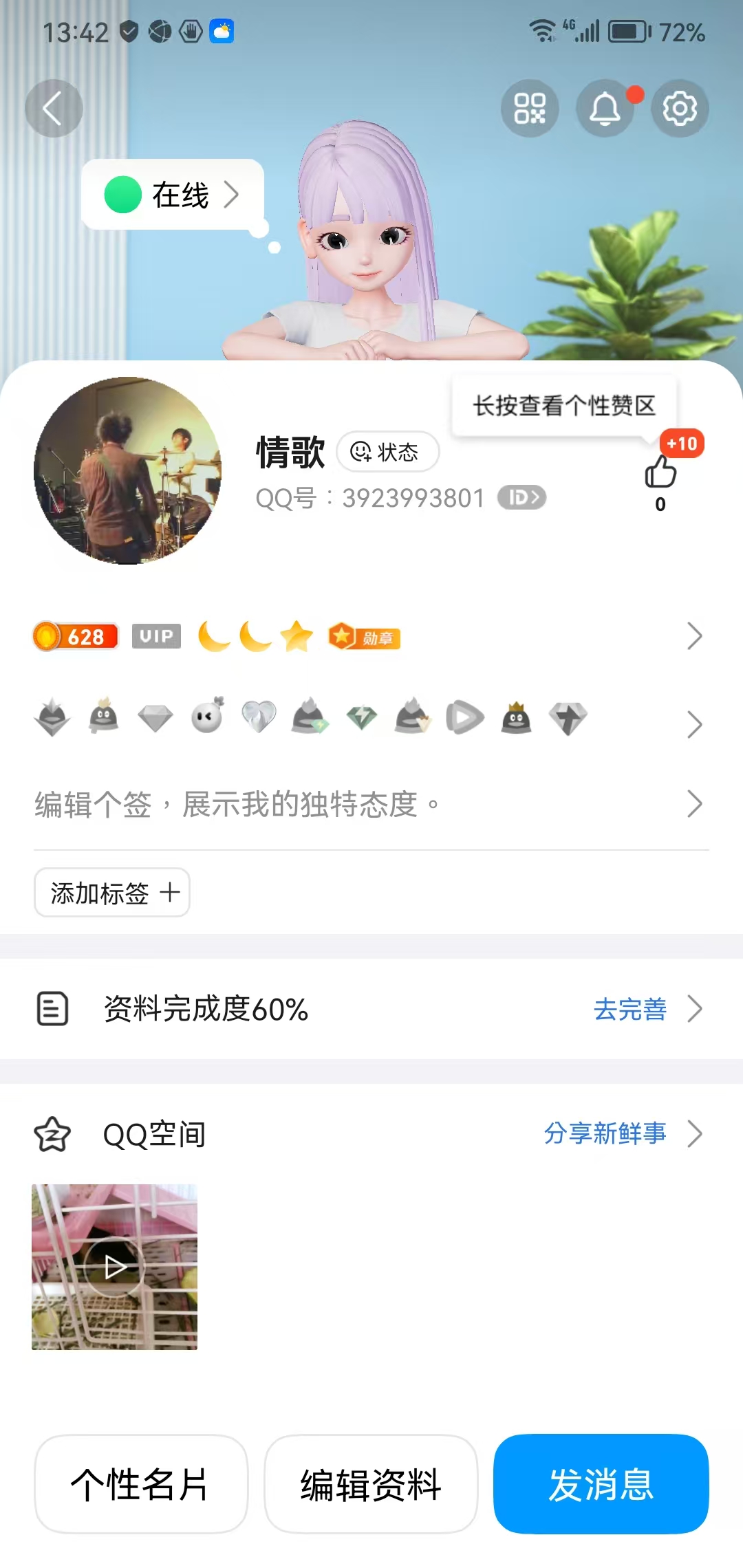Set a mood via the 状态 chip
The image size is (743, 1568).
pos(387,452)
